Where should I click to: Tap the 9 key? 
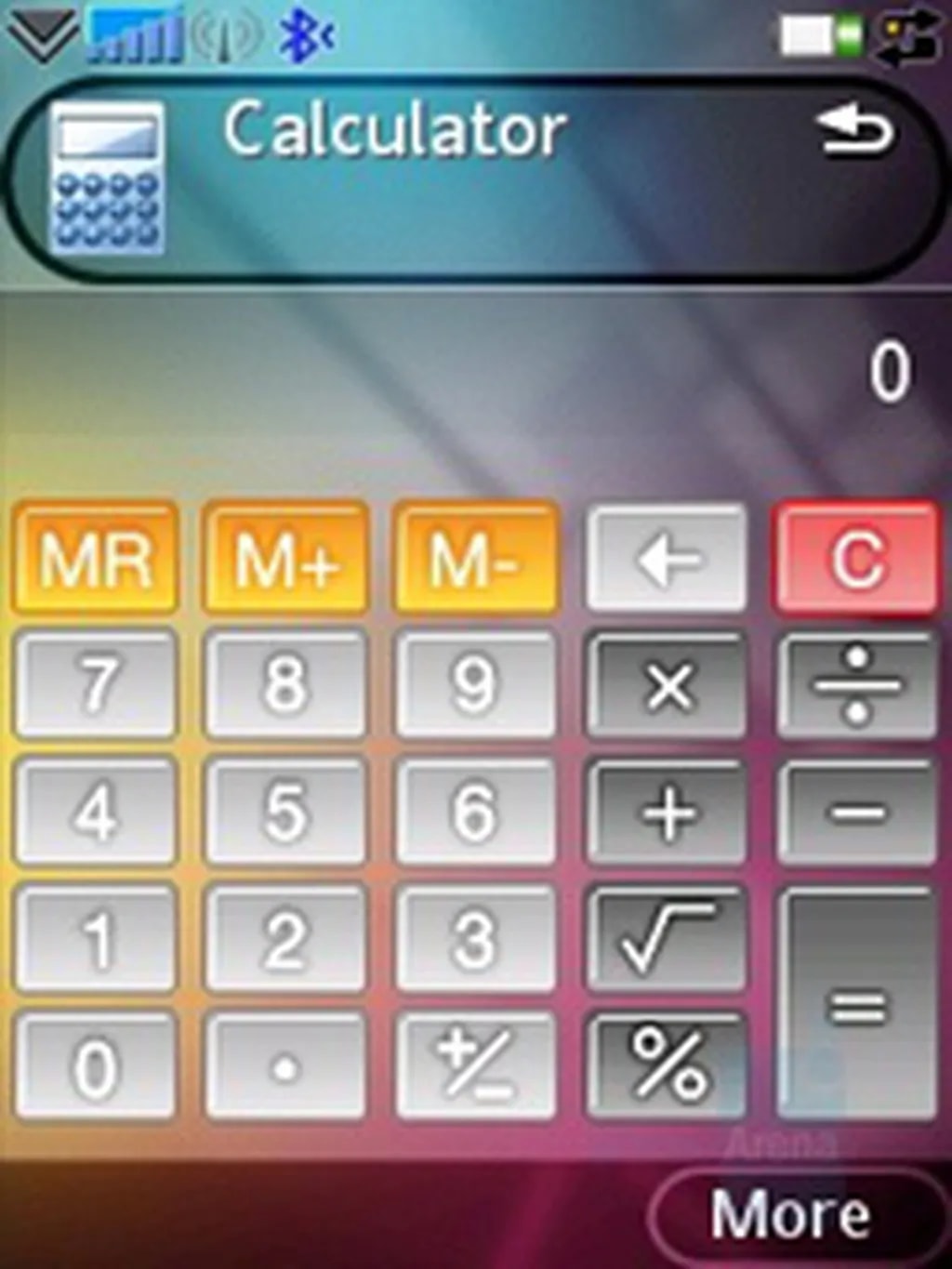tap(475, 685)
